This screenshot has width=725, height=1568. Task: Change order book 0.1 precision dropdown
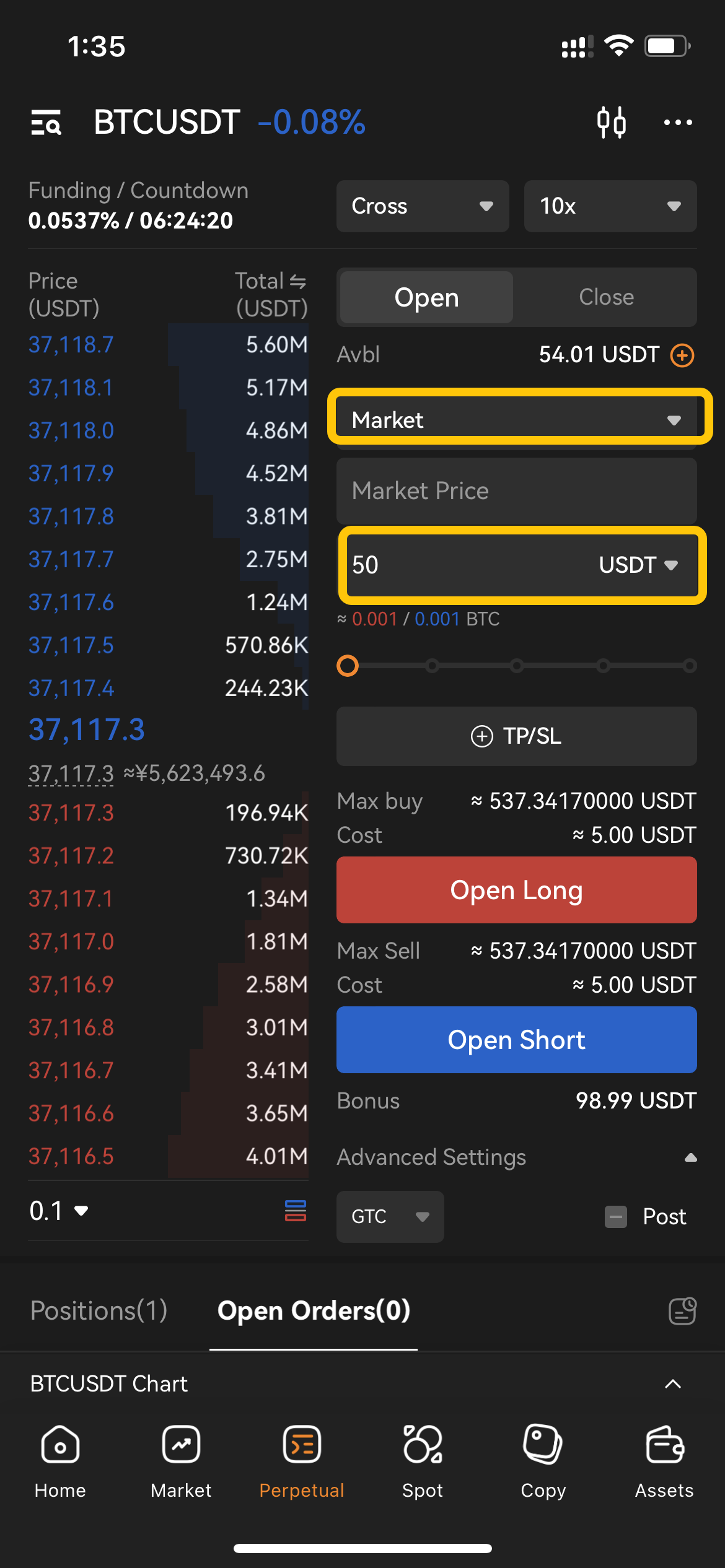click(x=59, y=1211)
